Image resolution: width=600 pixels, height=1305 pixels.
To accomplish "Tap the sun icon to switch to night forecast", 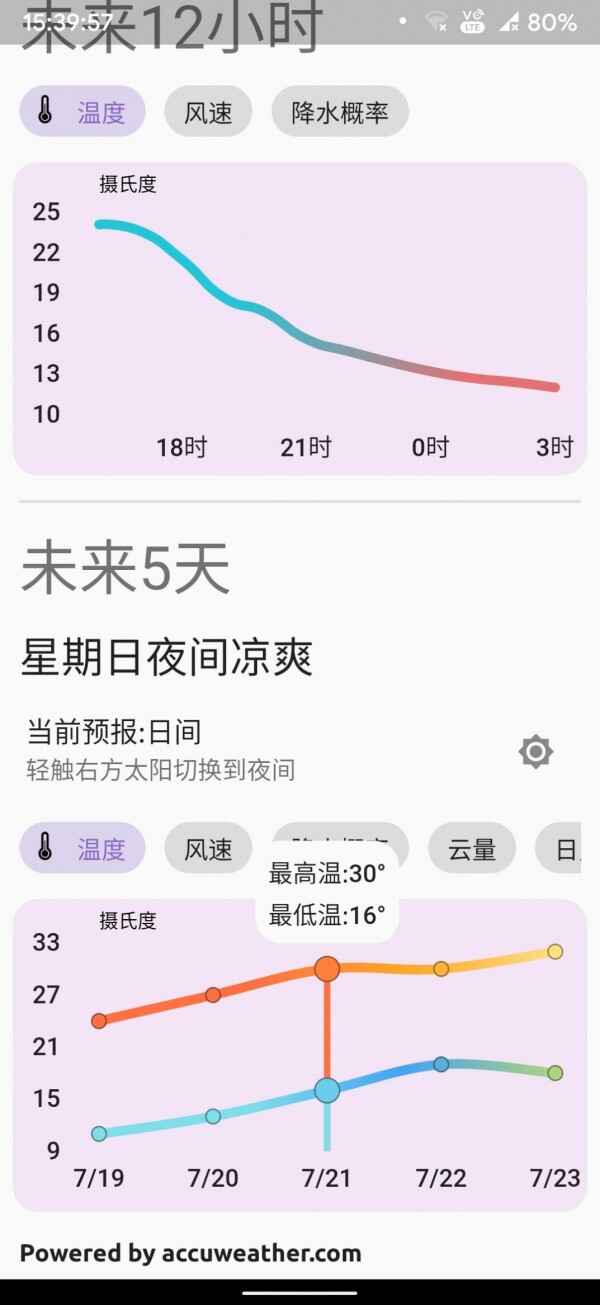I will [536, 752].
